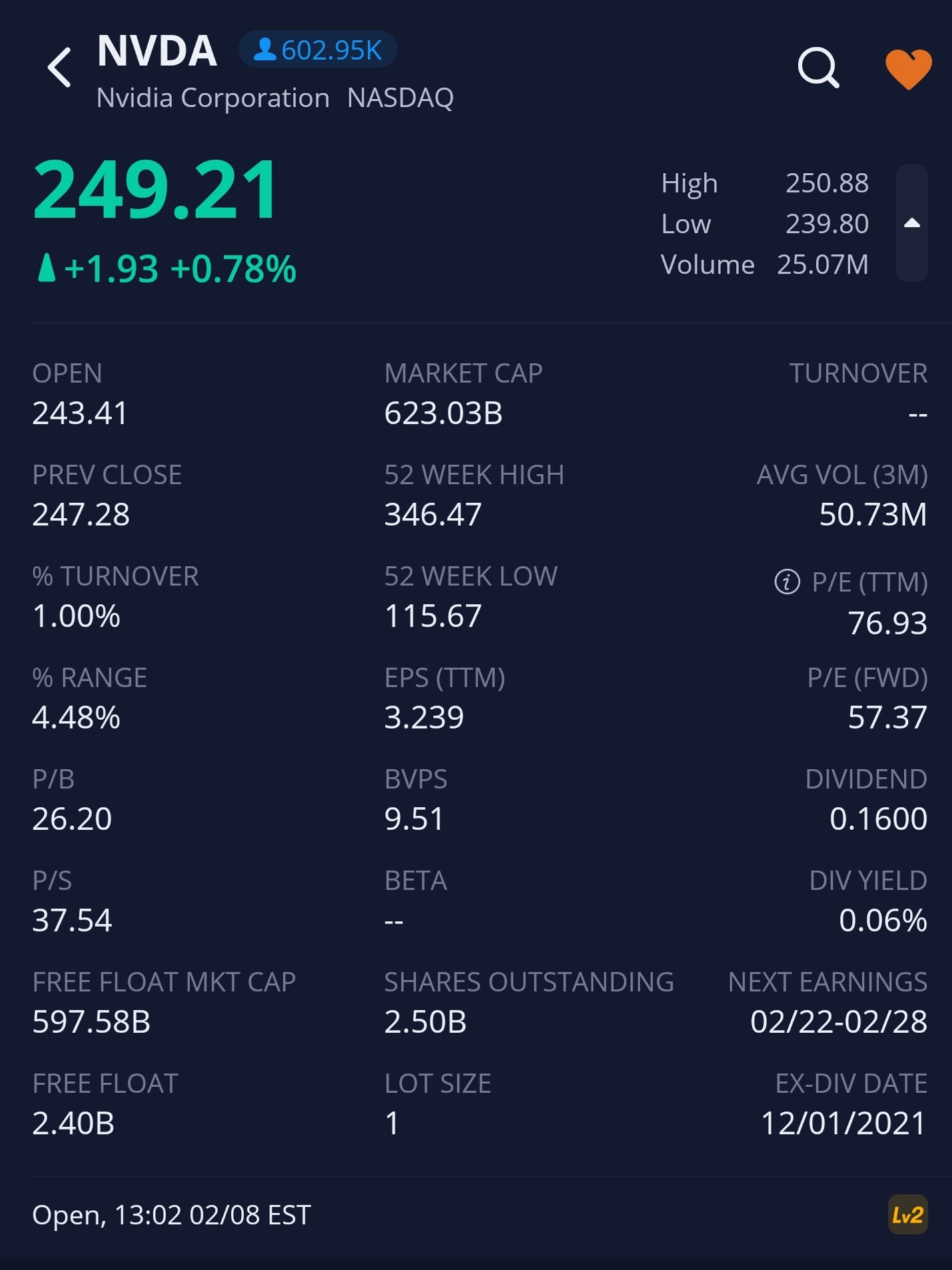This screenshot has height=1270, width=952.
Task: Toggle the orange heart watchlist icon
Action: coord(908,69)
